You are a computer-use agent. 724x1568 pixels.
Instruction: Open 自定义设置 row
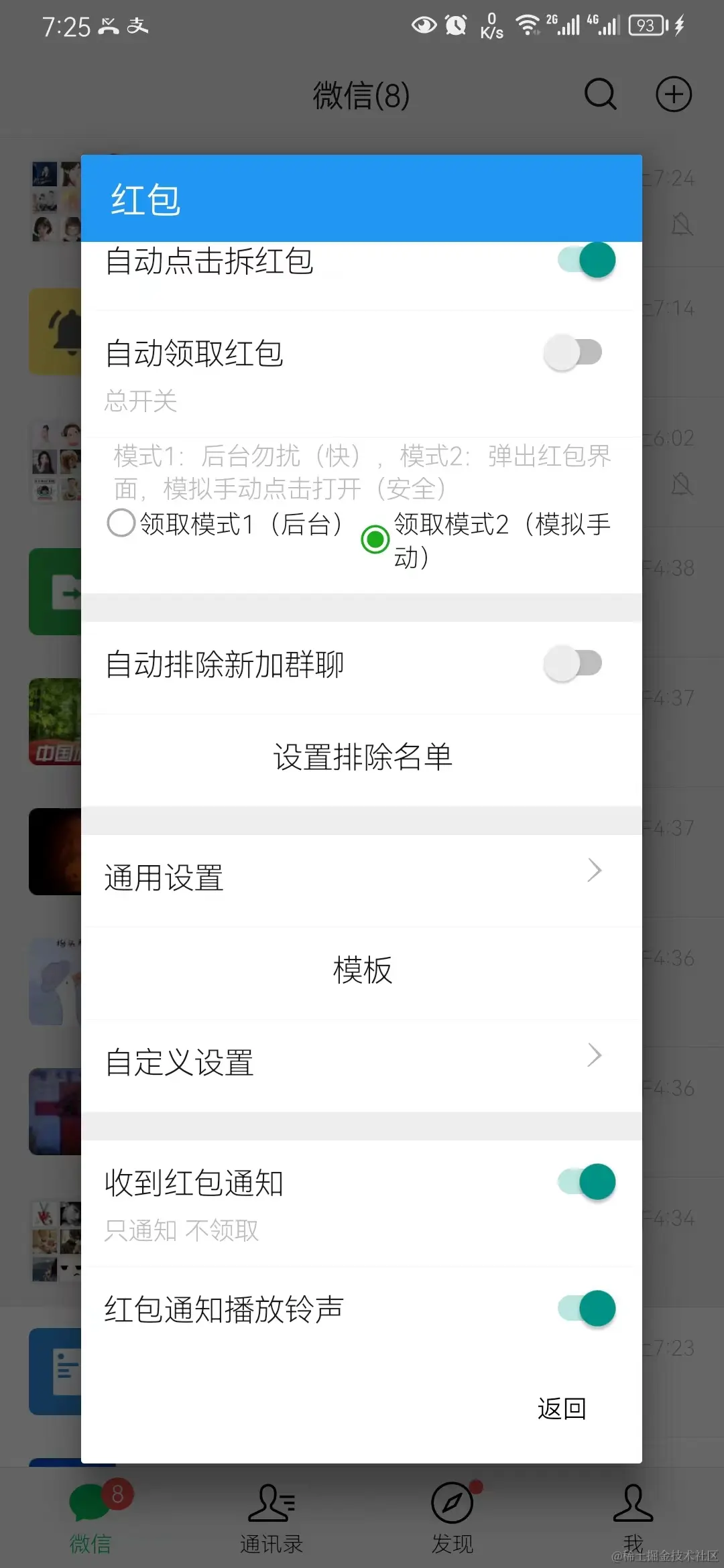[x=362, y=1062]
